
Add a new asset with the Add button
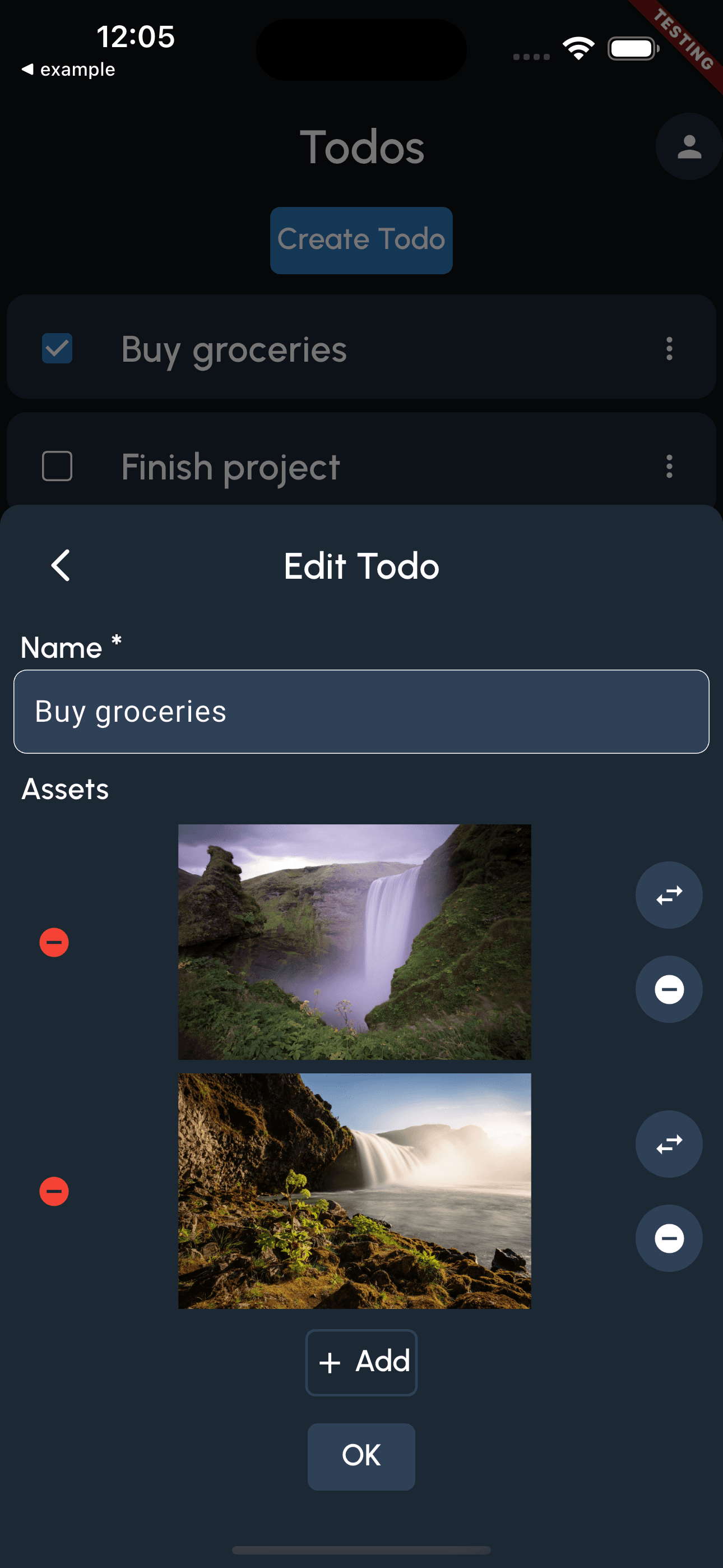[361, 1362]
